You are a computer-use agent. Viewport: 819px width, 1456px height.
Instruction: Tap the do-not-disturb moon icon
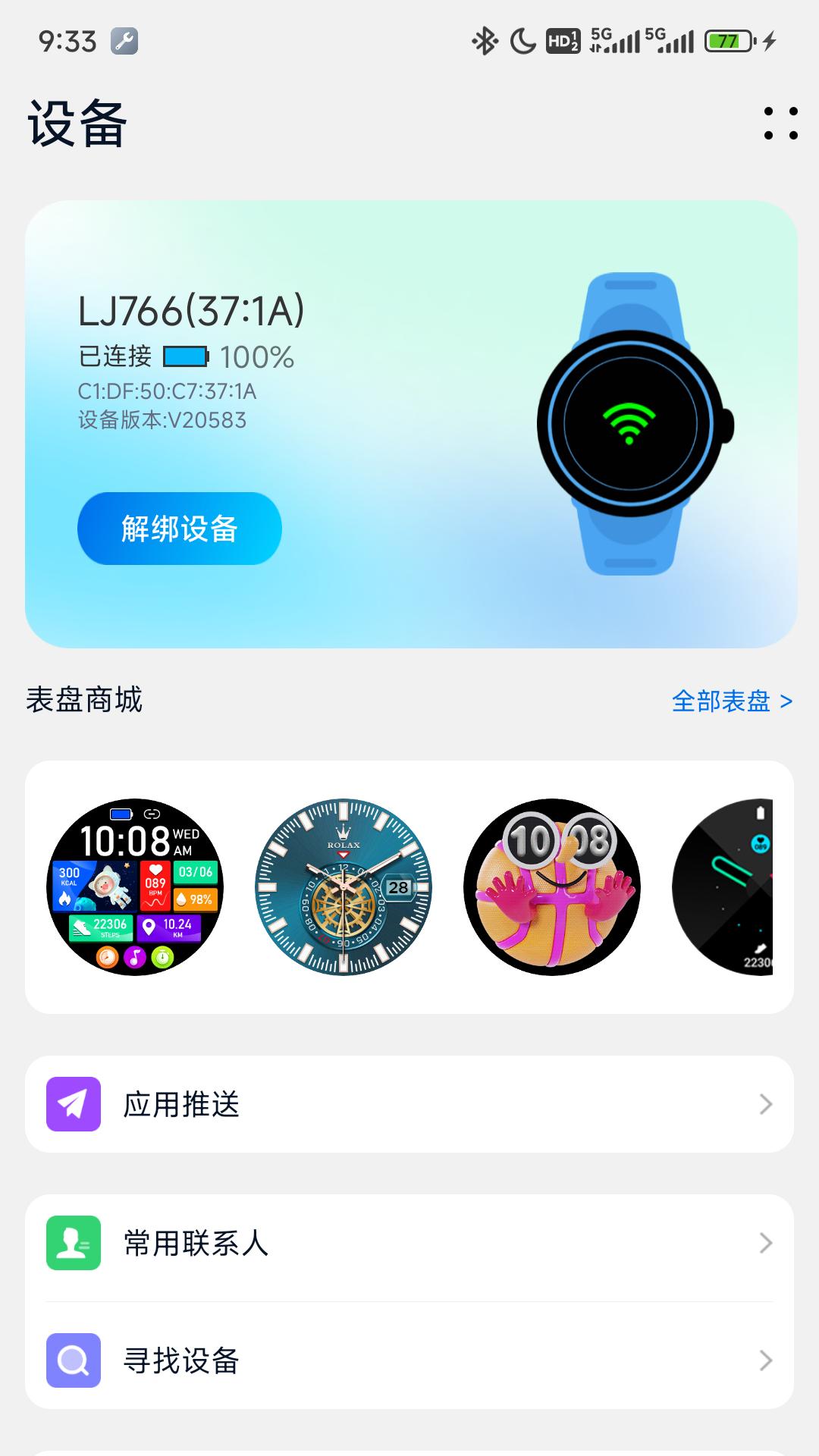tap(525, 42)
